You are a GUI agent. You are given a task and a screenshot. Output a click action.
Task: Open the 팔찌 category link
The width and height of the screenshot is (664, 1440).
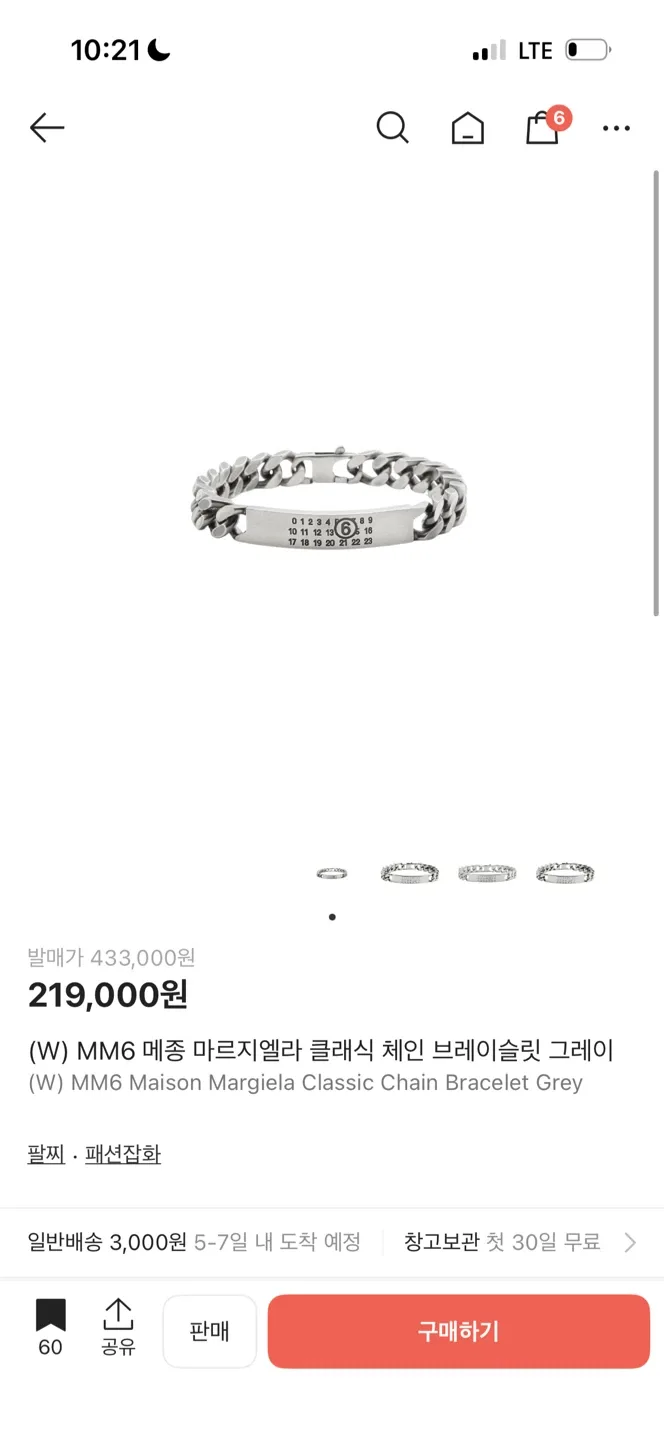tap(46, 1154)
